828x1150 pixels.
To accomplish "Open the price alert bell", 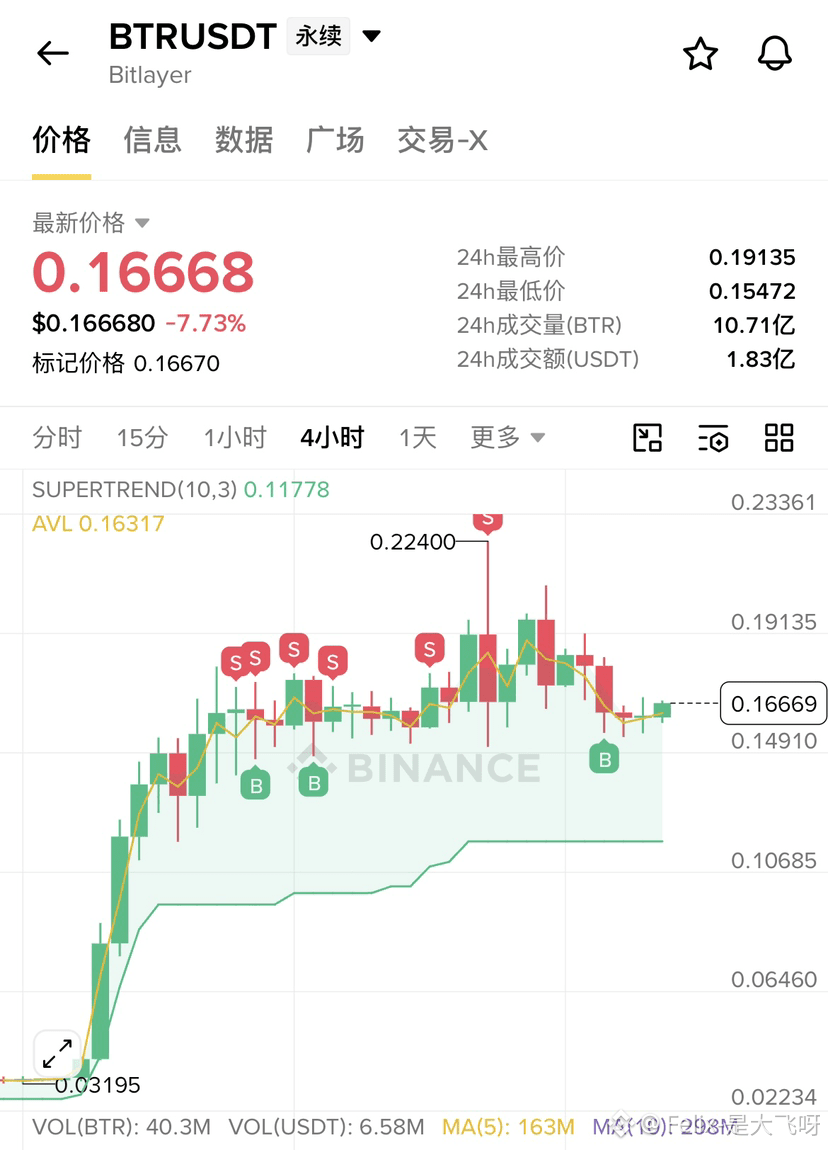I will click(x=774, y=54).
